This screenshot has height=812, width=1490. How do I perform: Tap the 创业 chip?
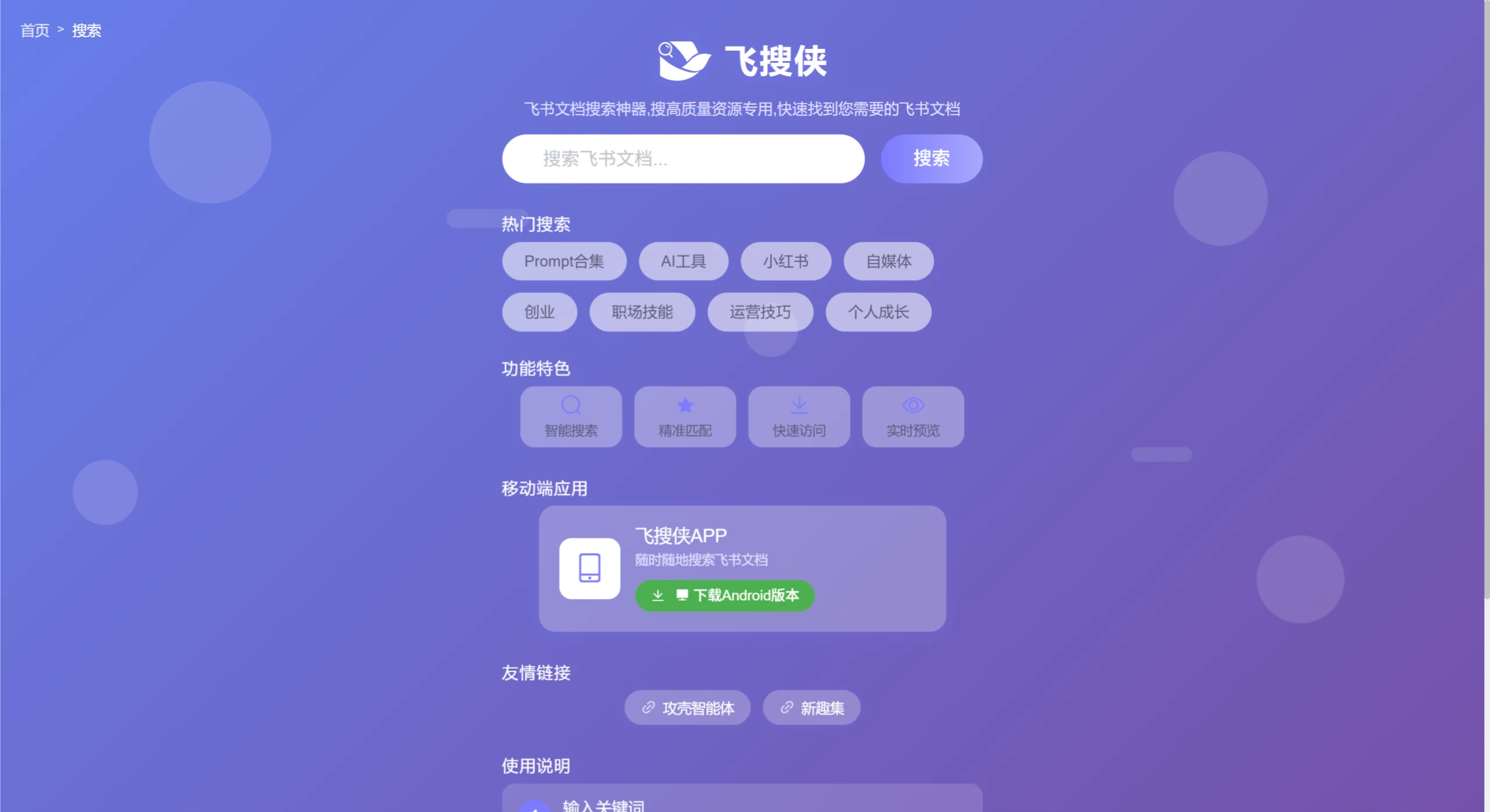[x=539, y=312]
